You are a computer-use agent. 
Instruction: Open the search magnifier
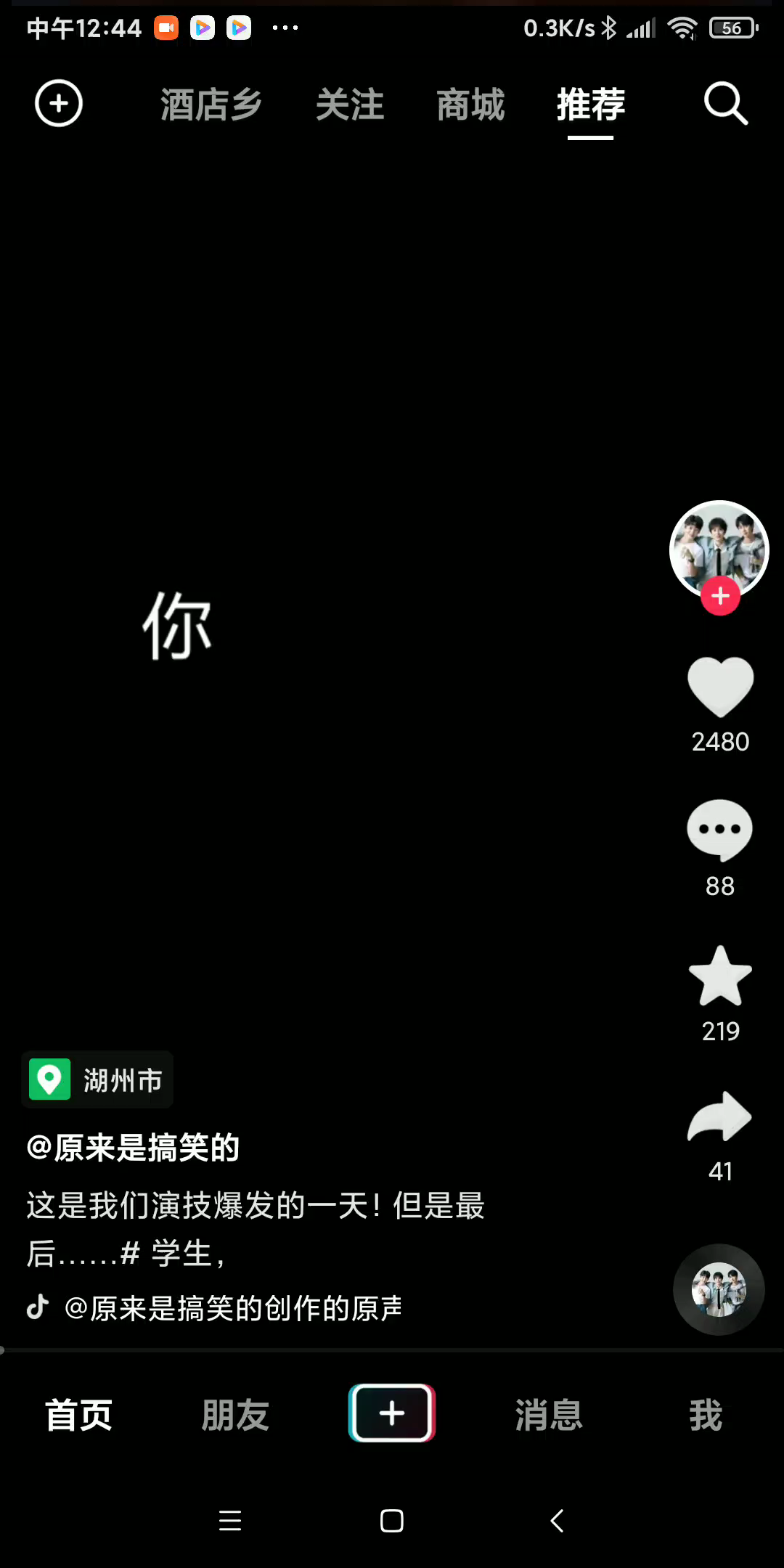click(725, 104)
